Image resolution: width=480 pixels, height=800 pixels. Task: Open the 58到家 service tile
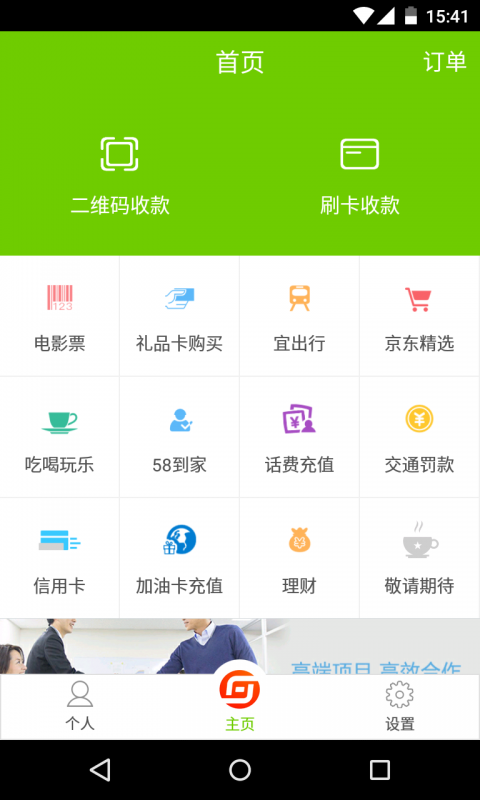180,437
